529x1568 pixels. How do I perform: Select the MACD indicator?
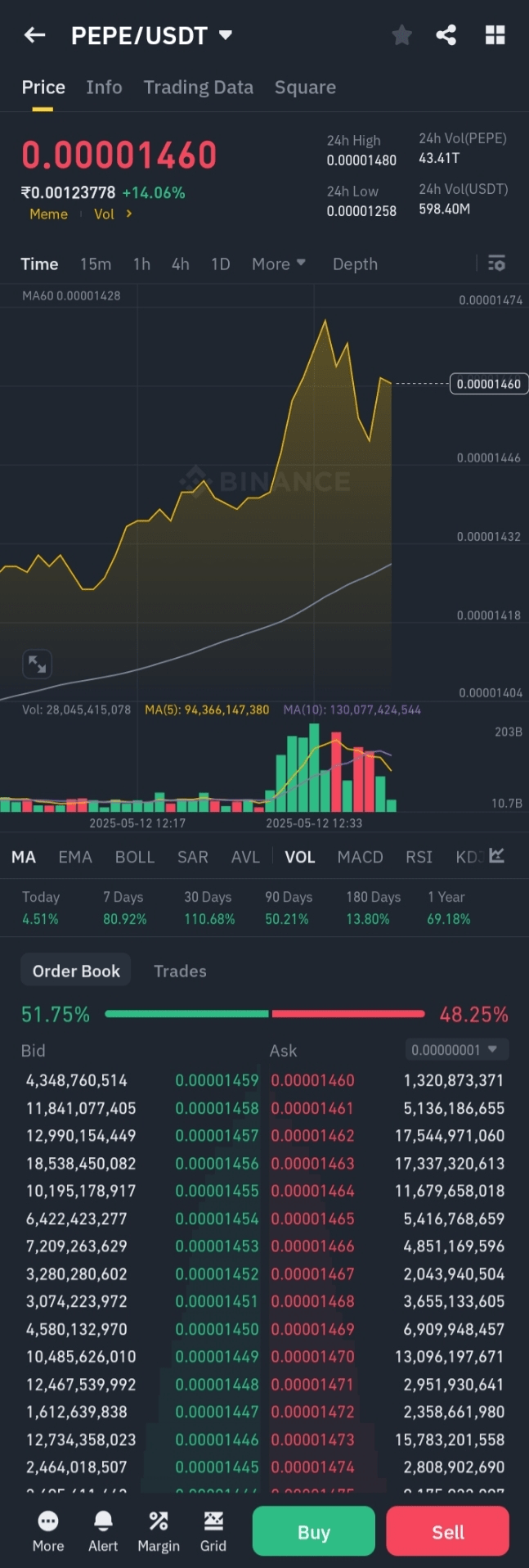click(x=360, y=857)
